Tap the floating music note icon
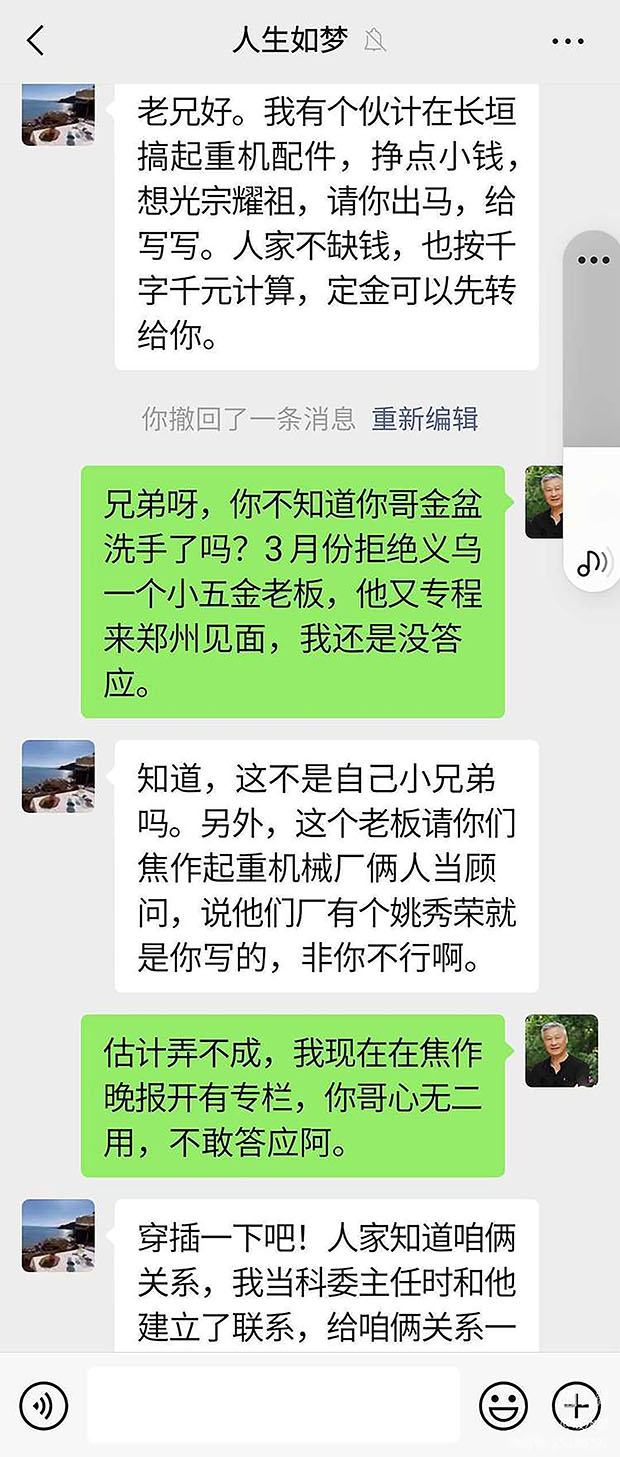 (592, 563)
